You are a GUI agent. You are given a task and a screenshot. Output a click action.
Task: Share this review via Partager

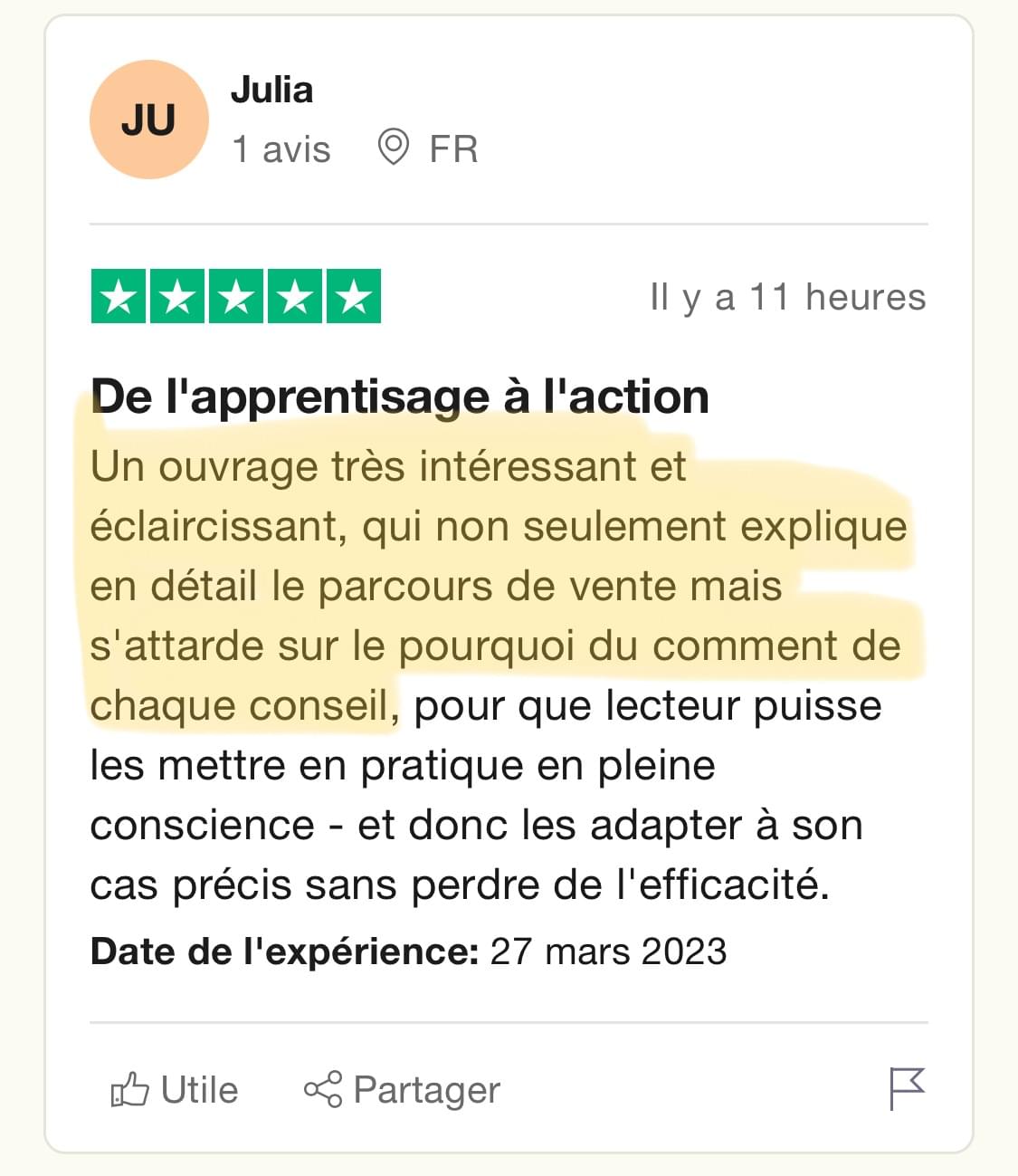[x=402, y=1089]
